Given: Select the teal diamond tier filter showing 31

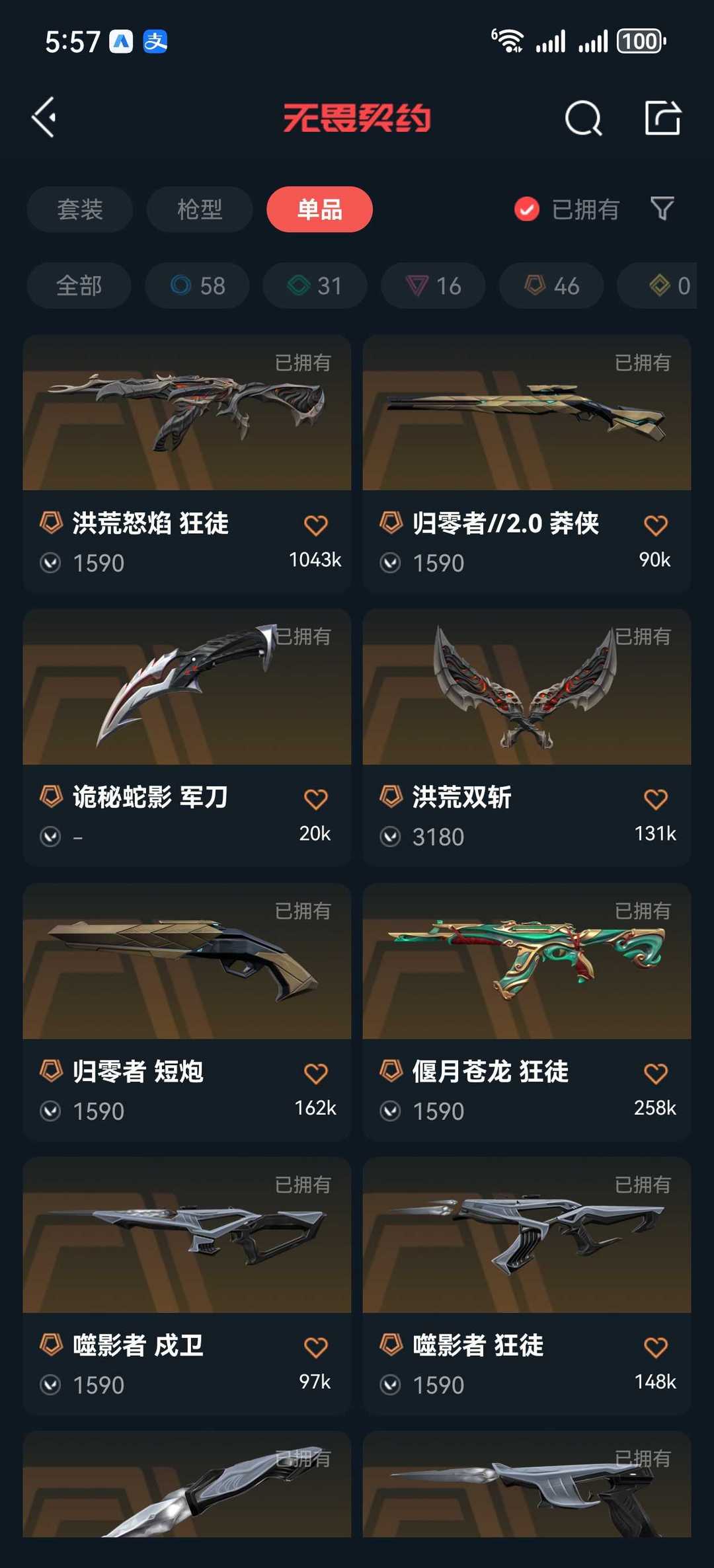Looking at the screenshot, I should click(314, 285).
